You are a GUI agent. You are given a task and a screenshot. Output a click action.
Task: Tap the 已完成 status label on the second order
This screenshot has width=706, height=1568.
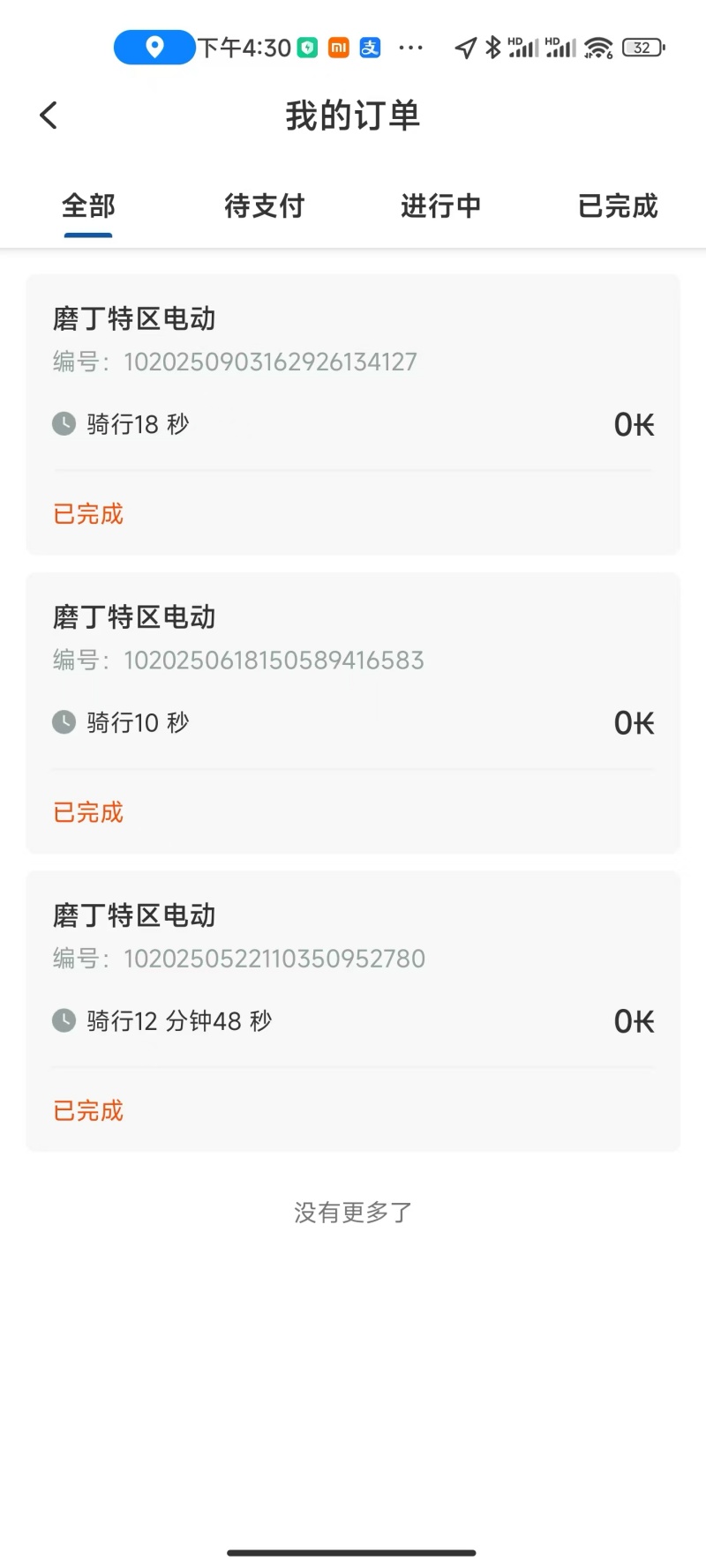point(87,812)
